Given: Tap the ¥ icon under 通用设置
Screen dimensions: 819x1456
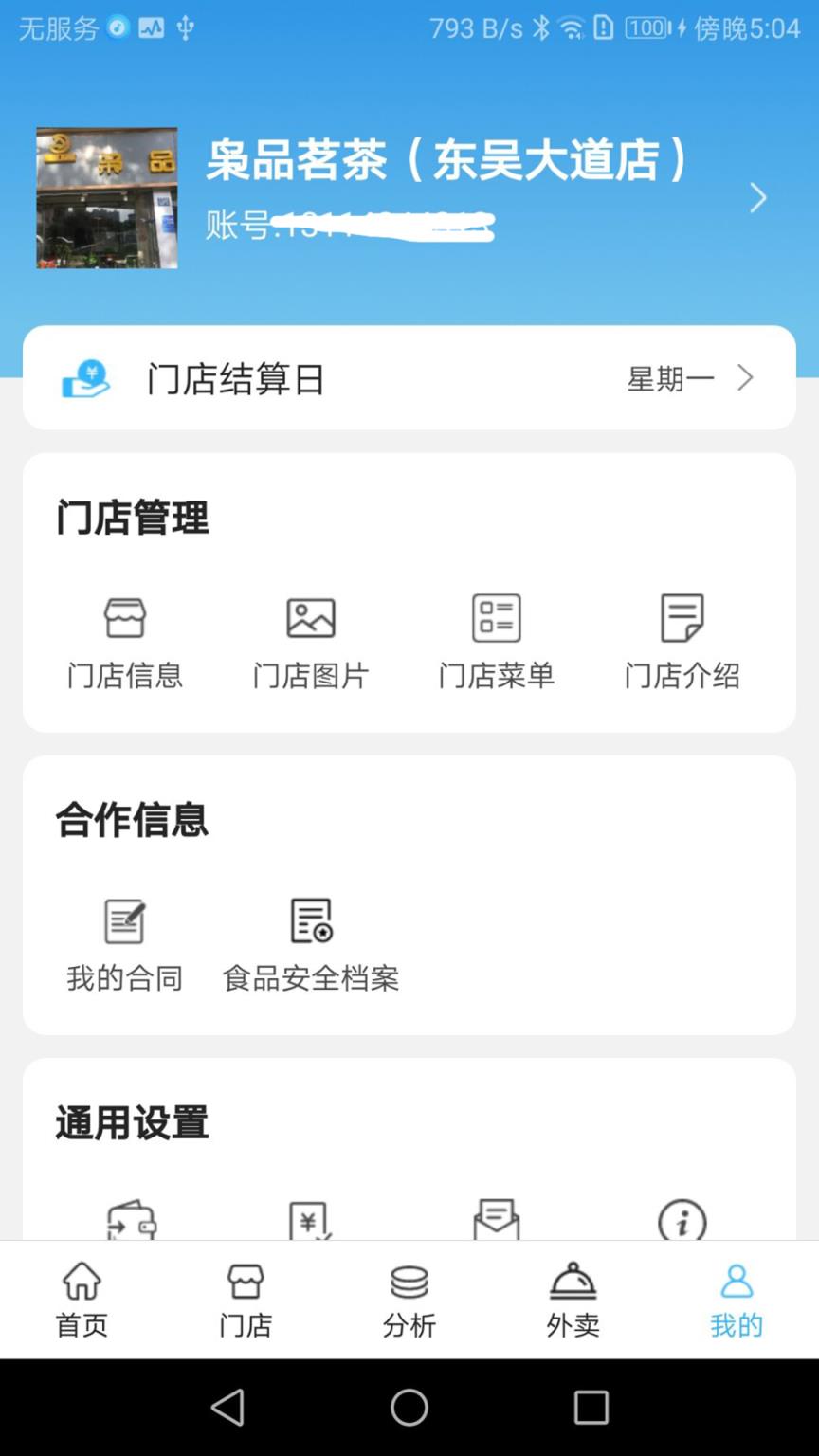Looking at the screenshot, I should pyautogui.click(x=310, y=1223).
